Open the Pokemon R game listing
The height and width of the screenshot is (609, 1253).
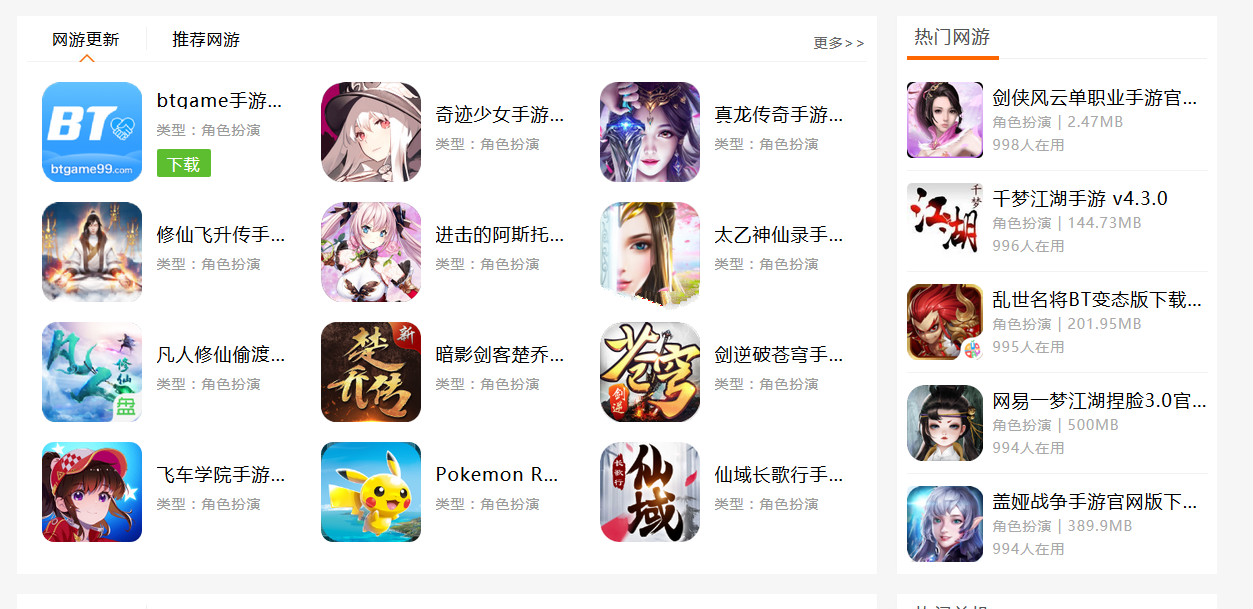496,475
